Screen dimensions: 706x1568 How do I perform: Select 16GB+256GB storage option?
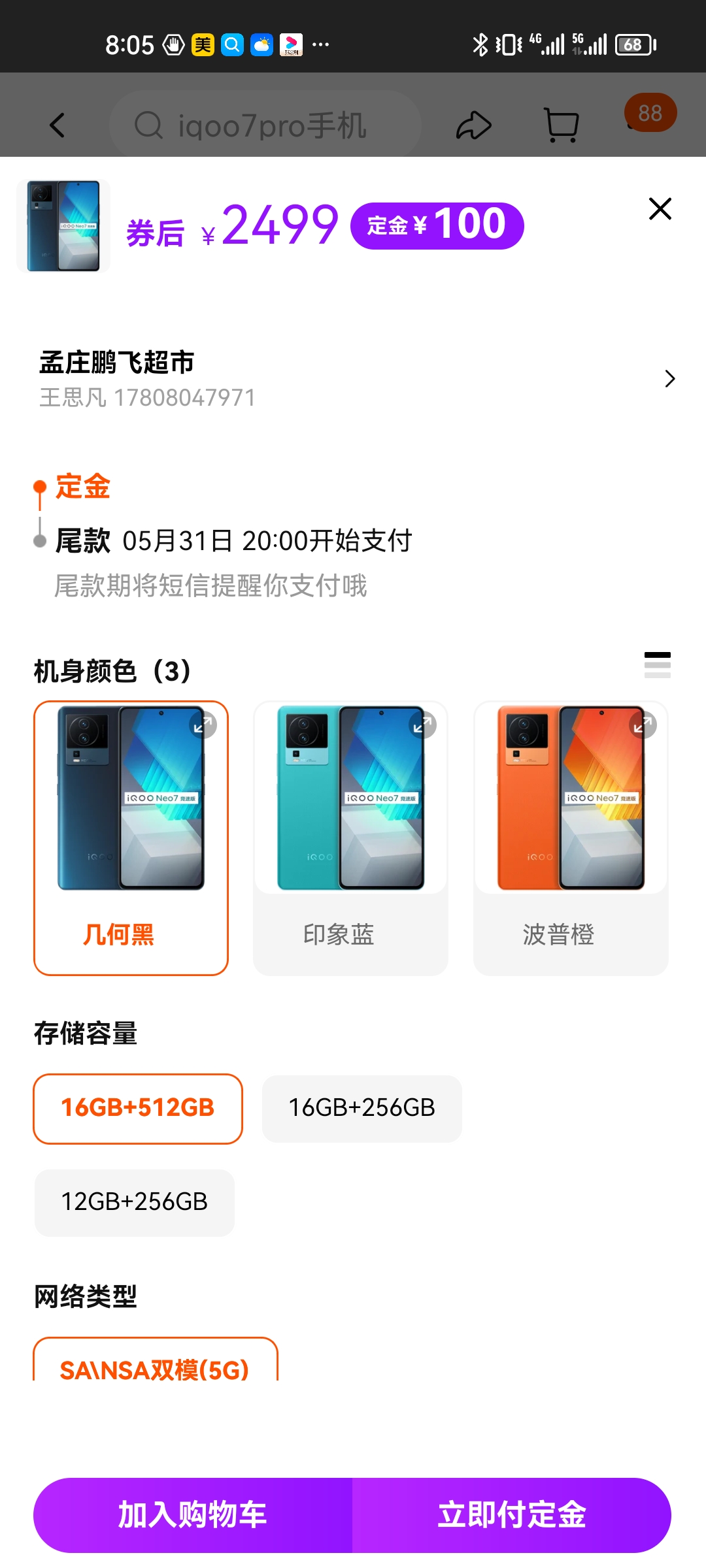coord(361,1108)
